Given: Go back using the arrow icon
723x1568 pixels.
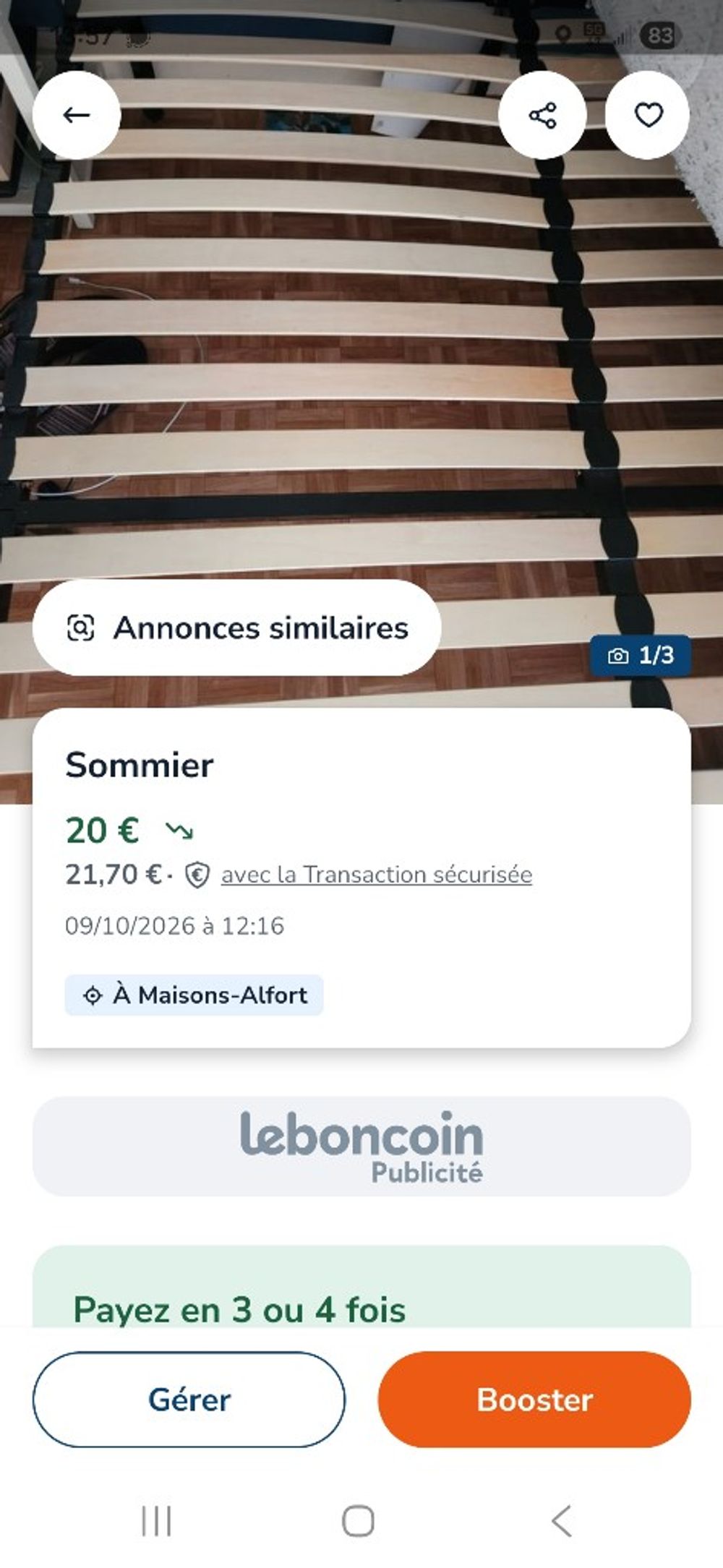Looking at the screenshot, I should pyautogui.click(x=76, y=115).
